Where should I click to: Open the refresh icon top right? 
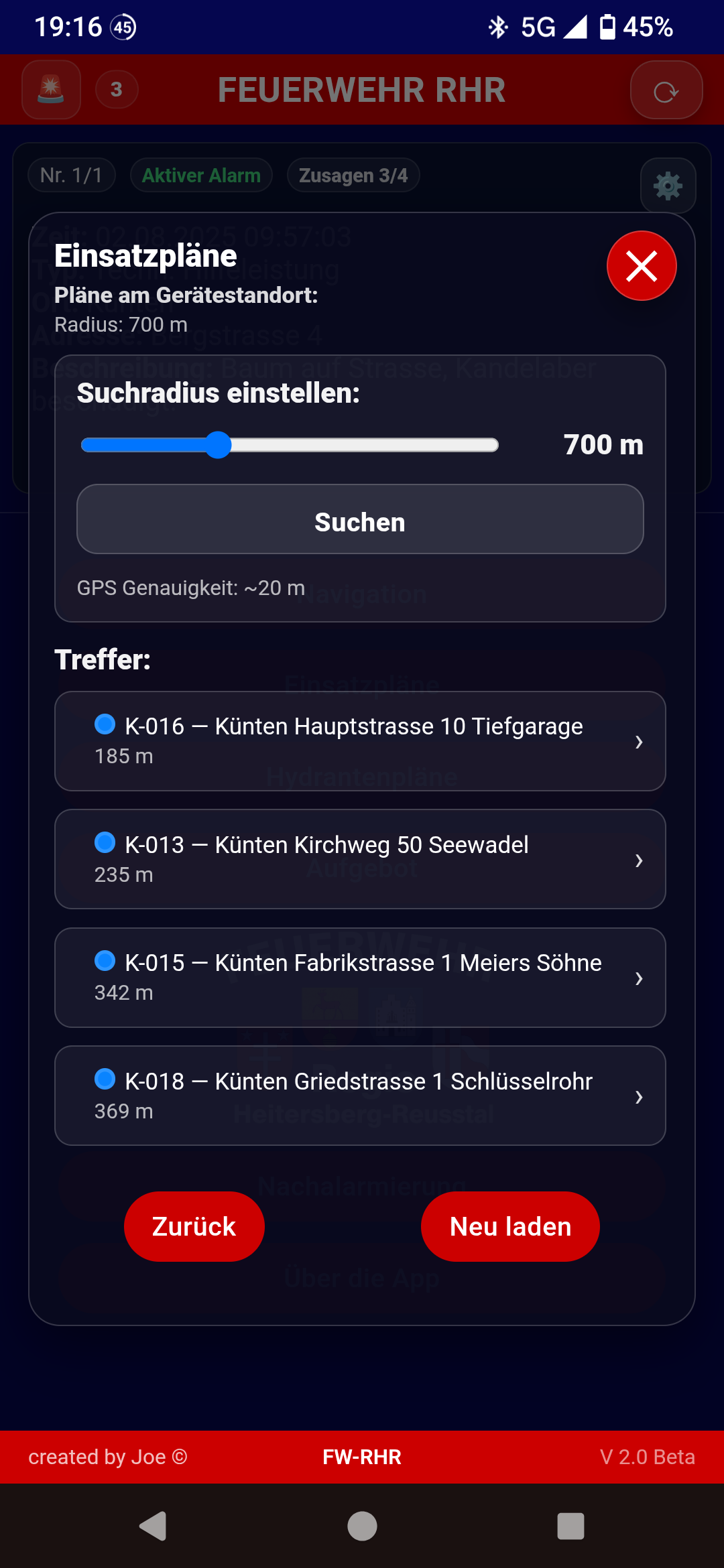[666, 89]
